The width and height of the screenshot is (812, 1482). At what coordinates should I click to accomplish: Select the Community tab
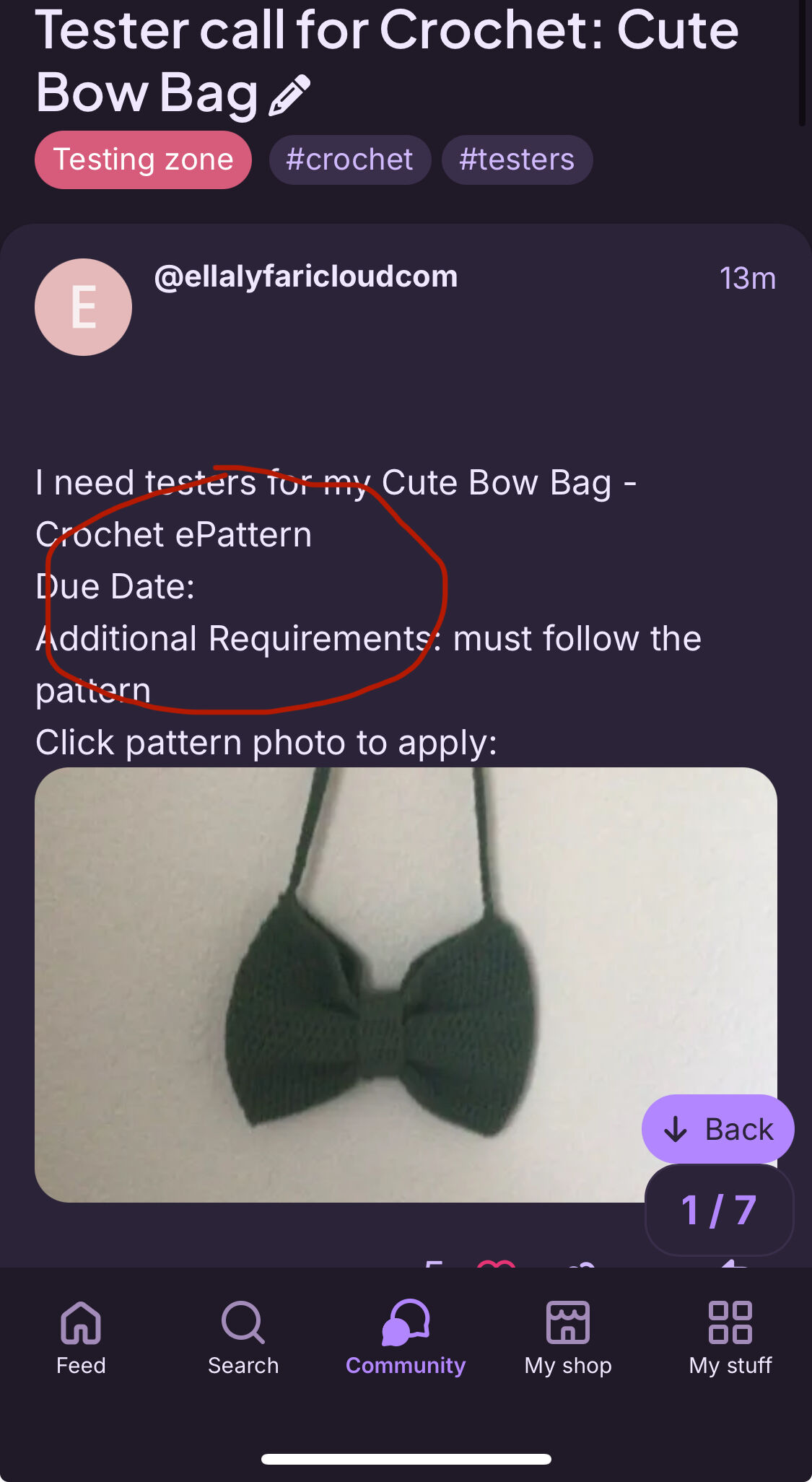[x=406, y=1338]
